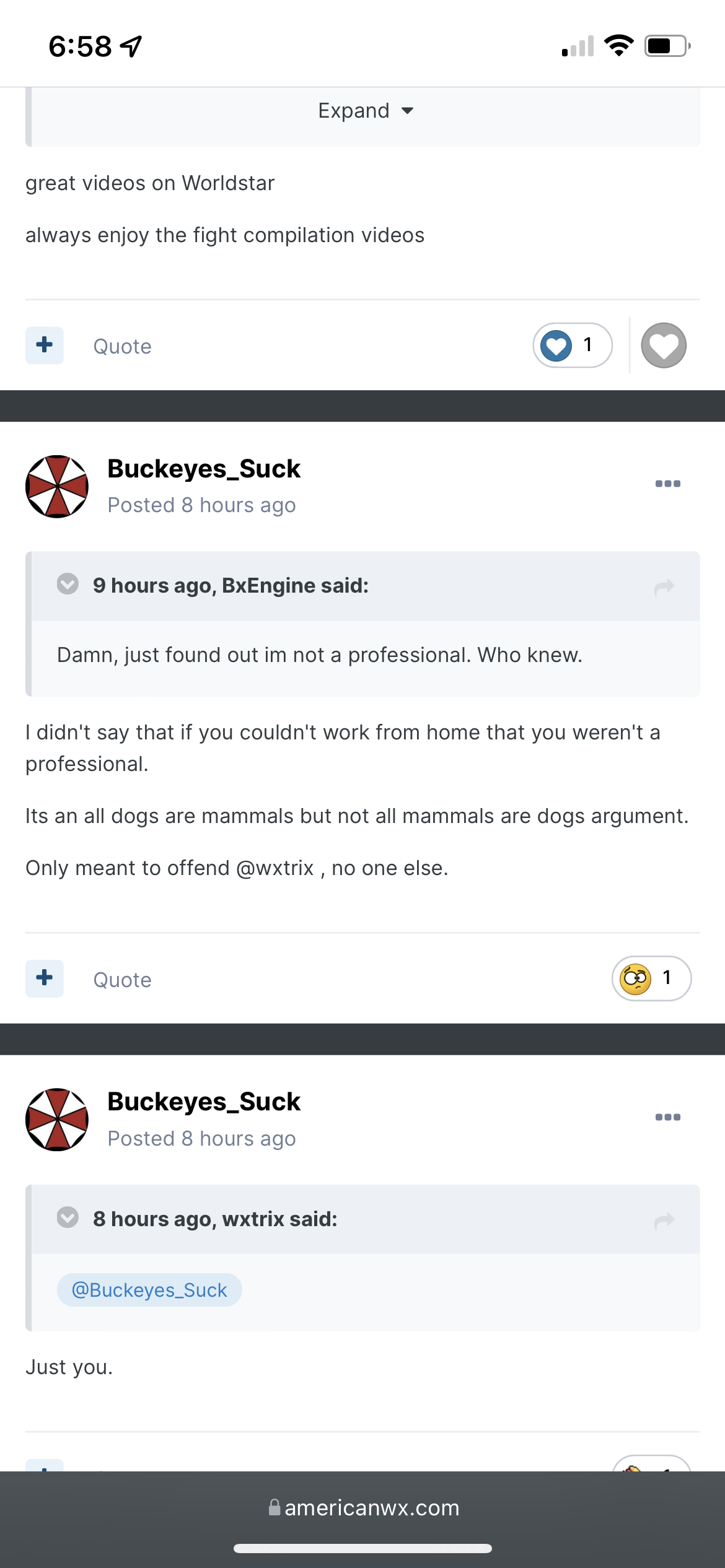Collapse the BxEngine quoted block

click(68, 583)
